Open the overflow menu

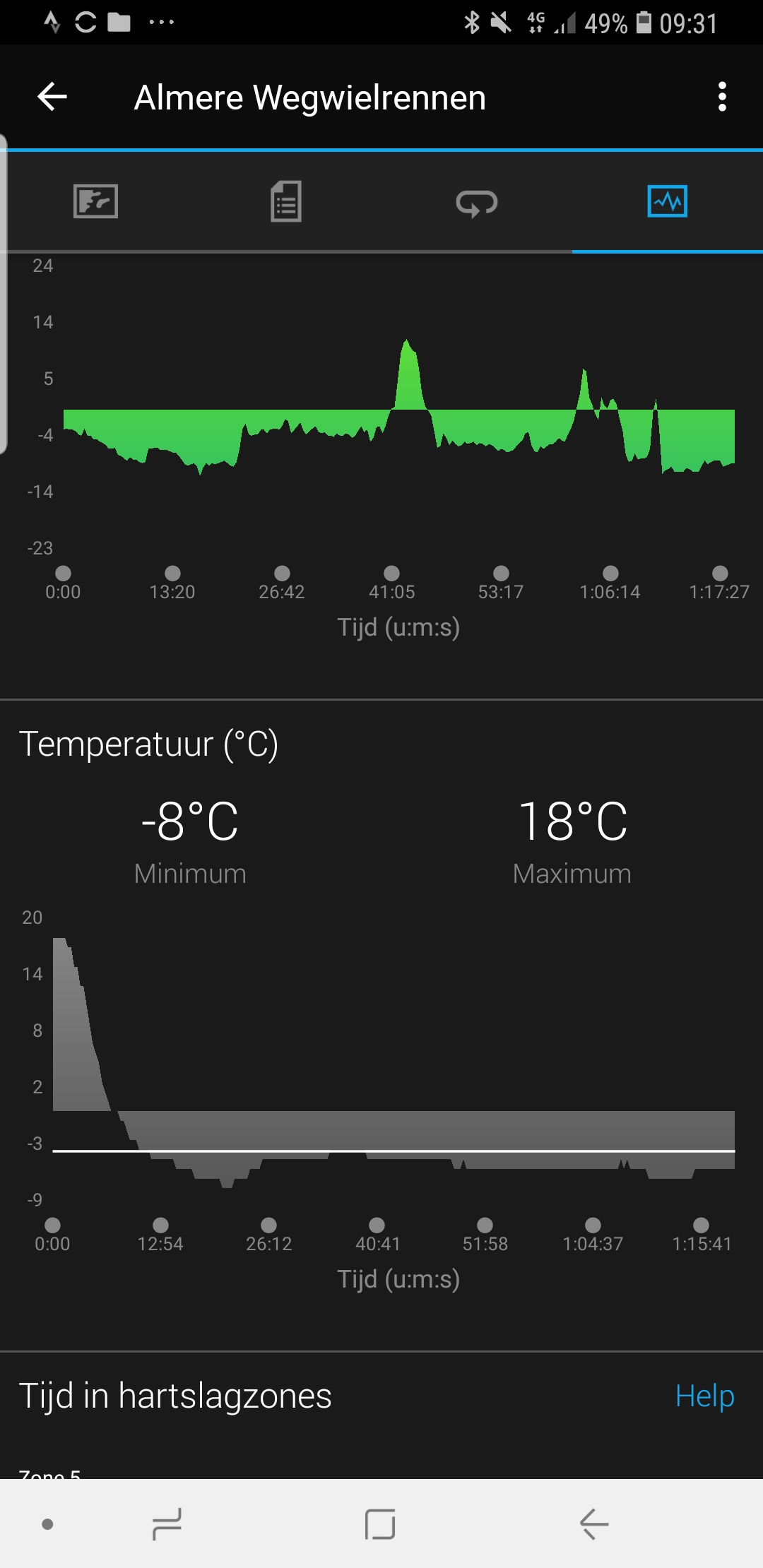point(721,97)
